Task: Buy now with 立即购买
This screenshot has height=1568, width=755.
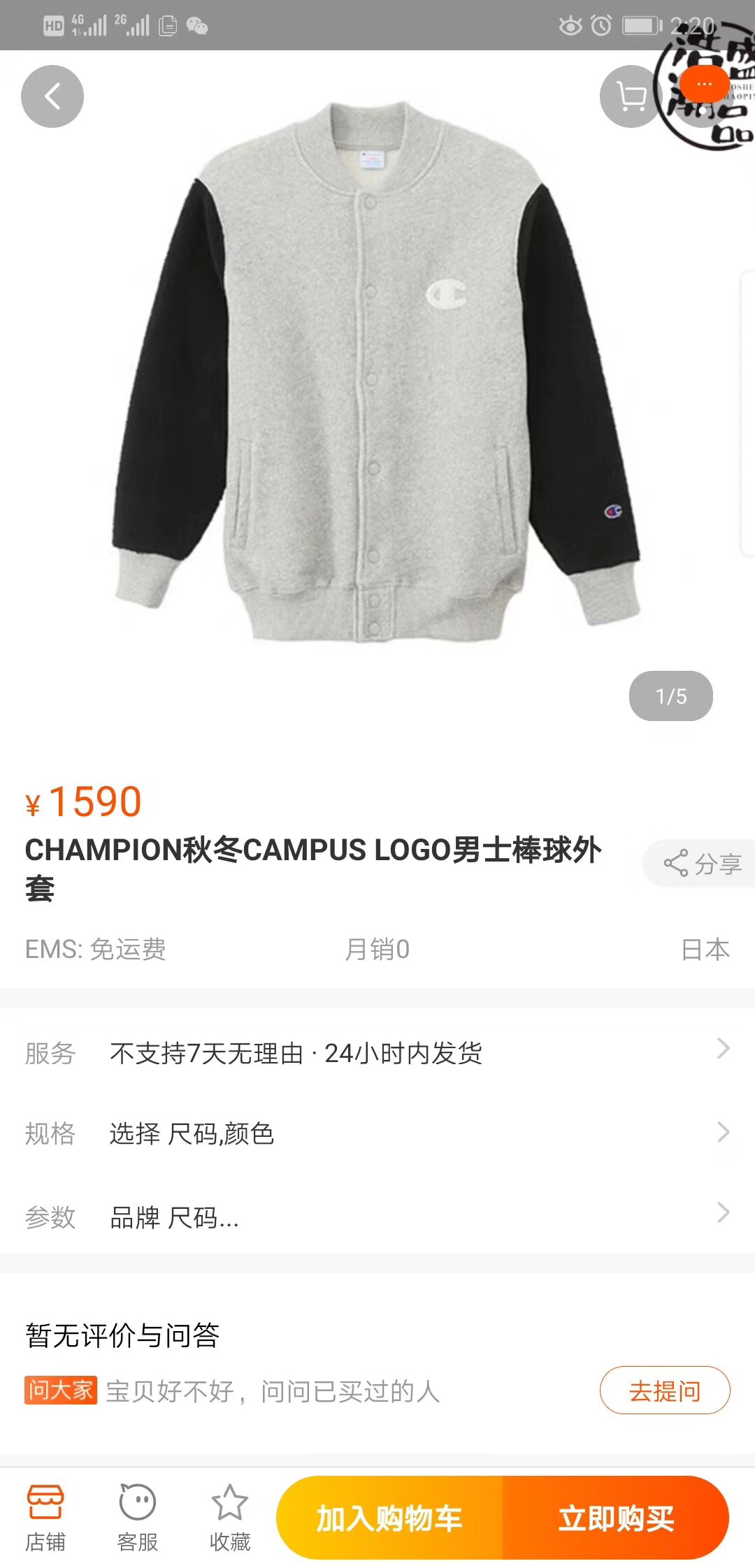Action: click(x=616, y=1517)
